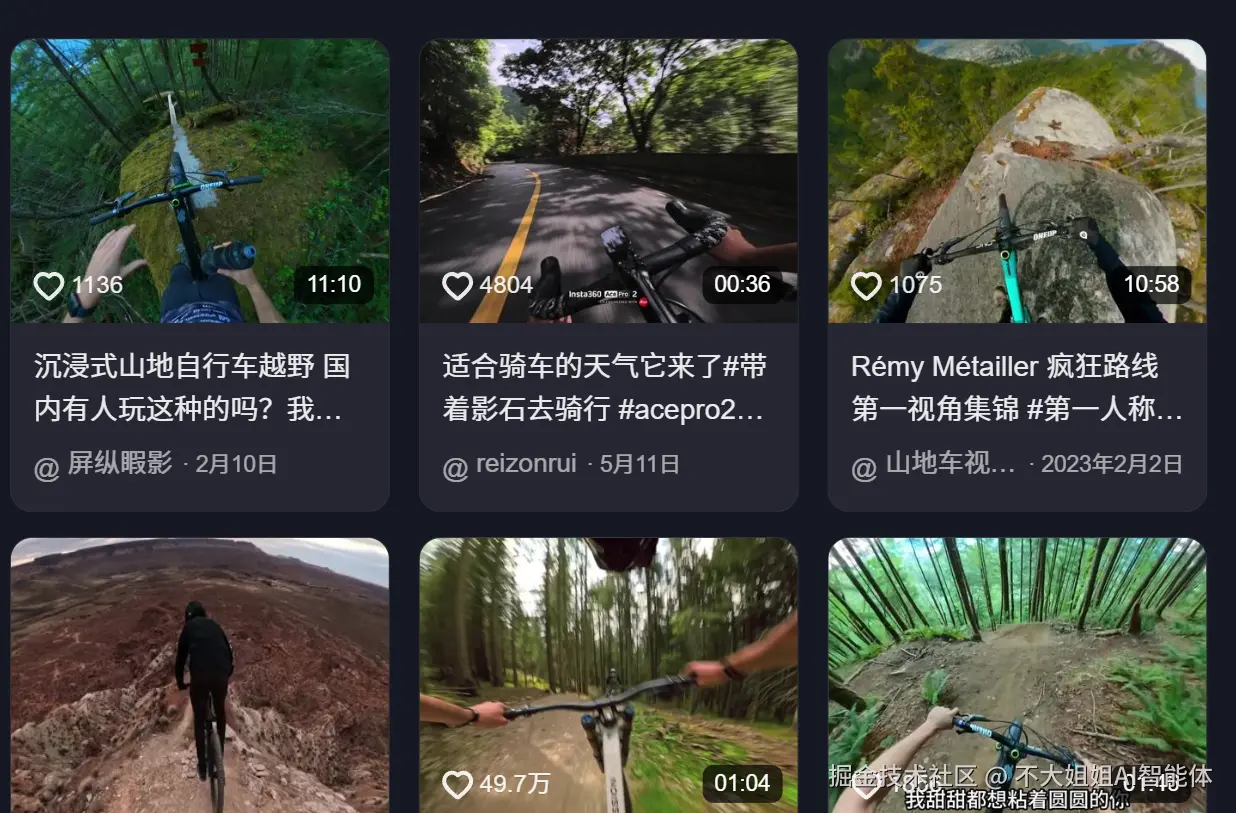Screen dimensions: 1236x813
Task: Go to @reizonrui's profile
Action: coord(525,464)
